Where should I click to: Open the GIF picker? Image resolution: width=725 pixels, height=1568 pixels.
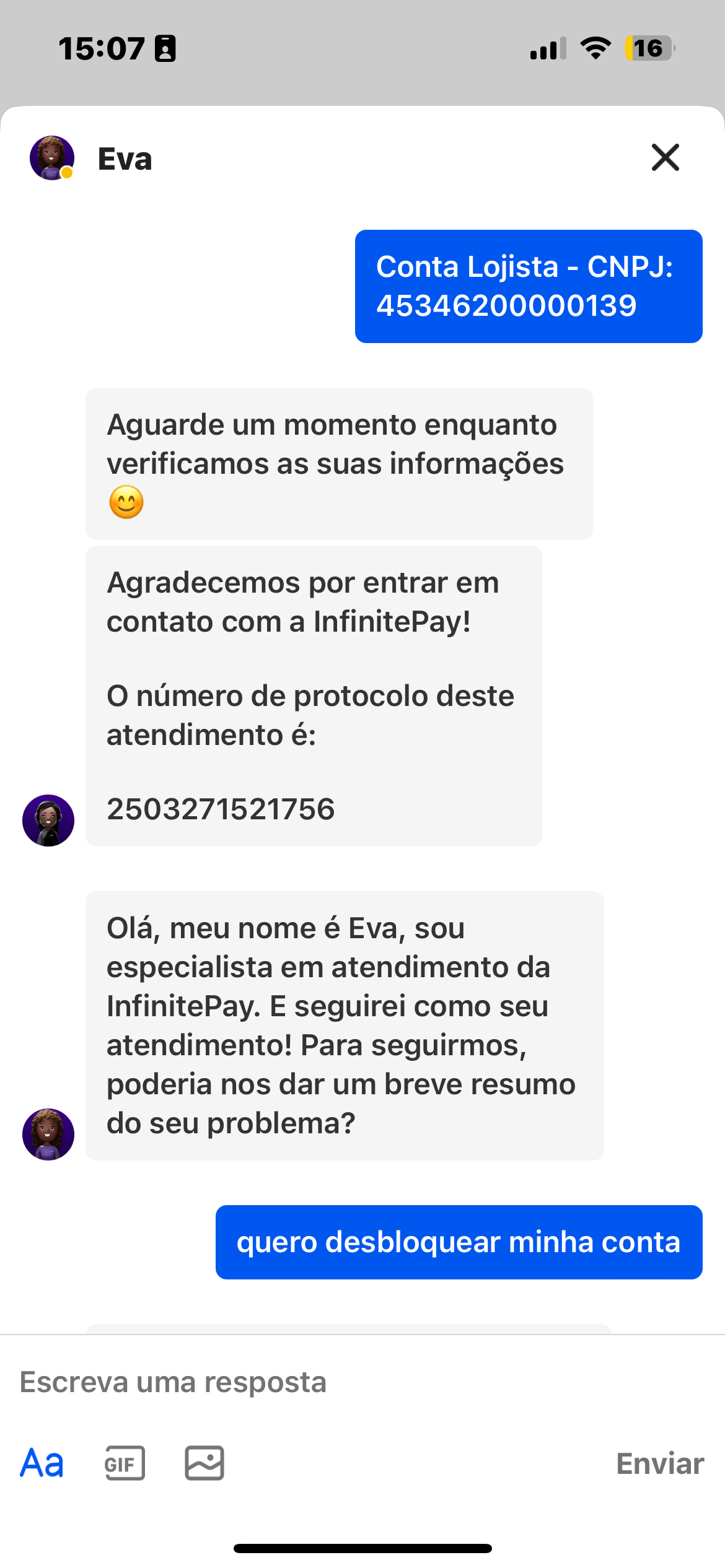[125, 1463]
